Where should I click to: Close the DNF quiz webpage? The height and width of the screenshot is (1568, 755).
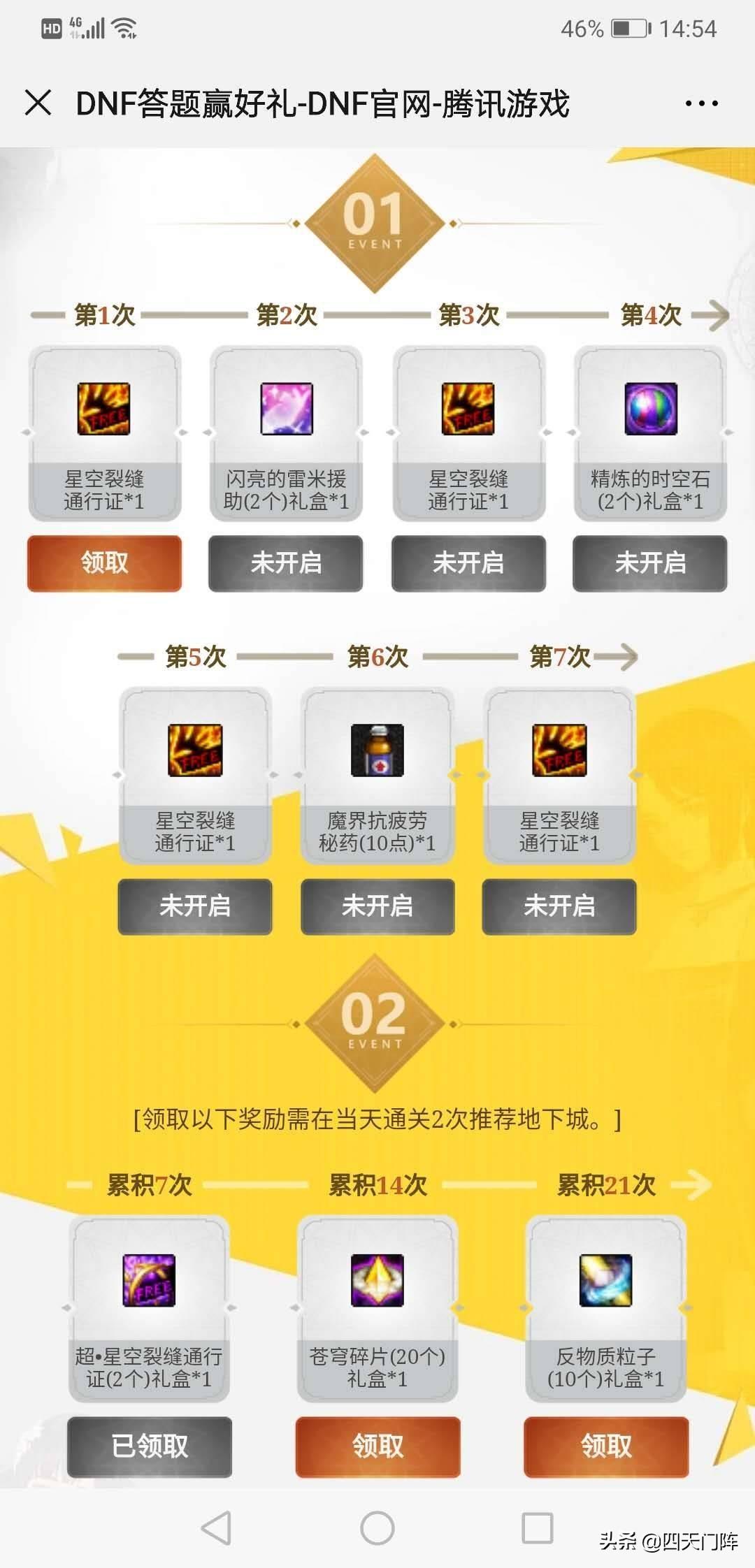(38, 103)
